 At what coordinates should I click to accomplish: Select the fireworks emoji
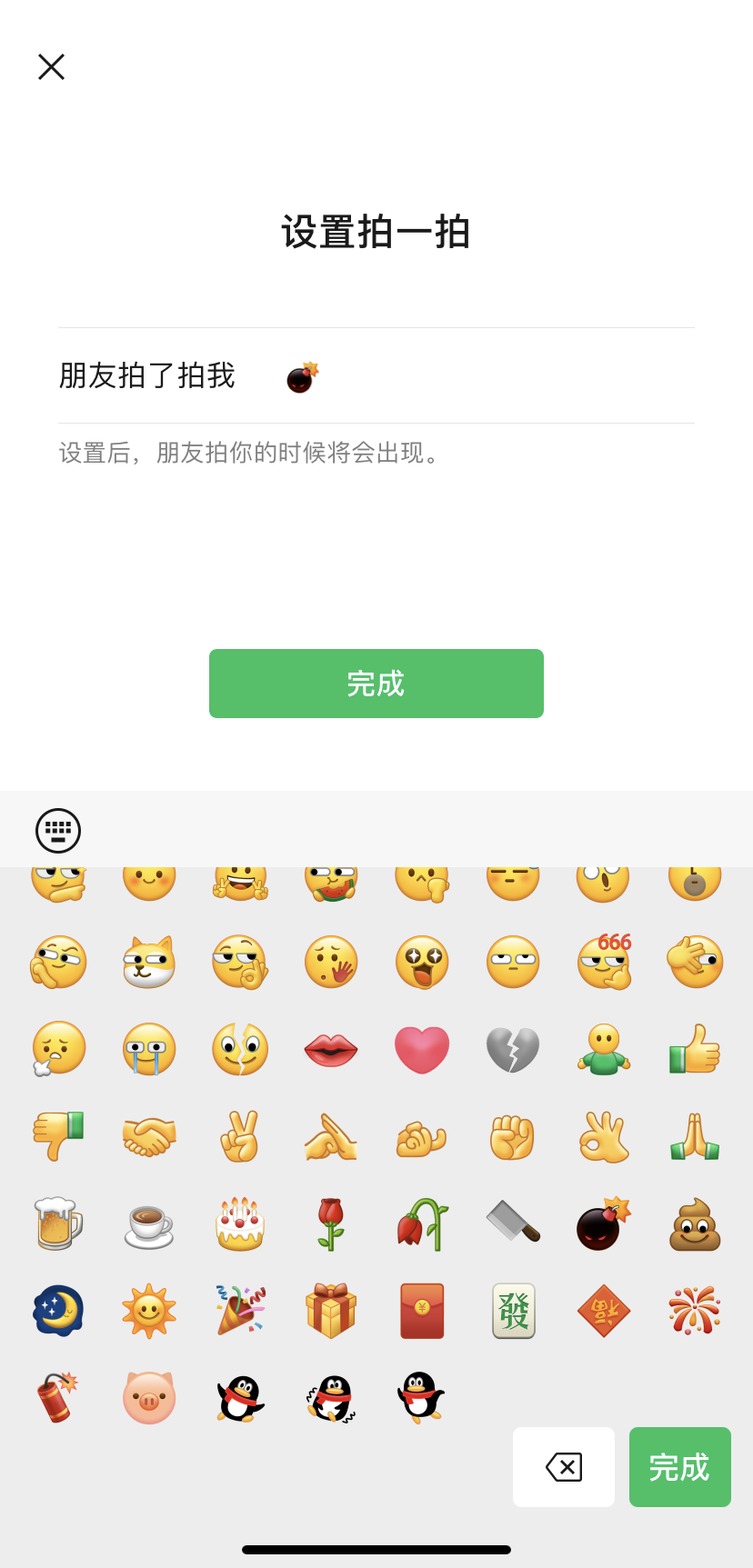click(694, 1310)
